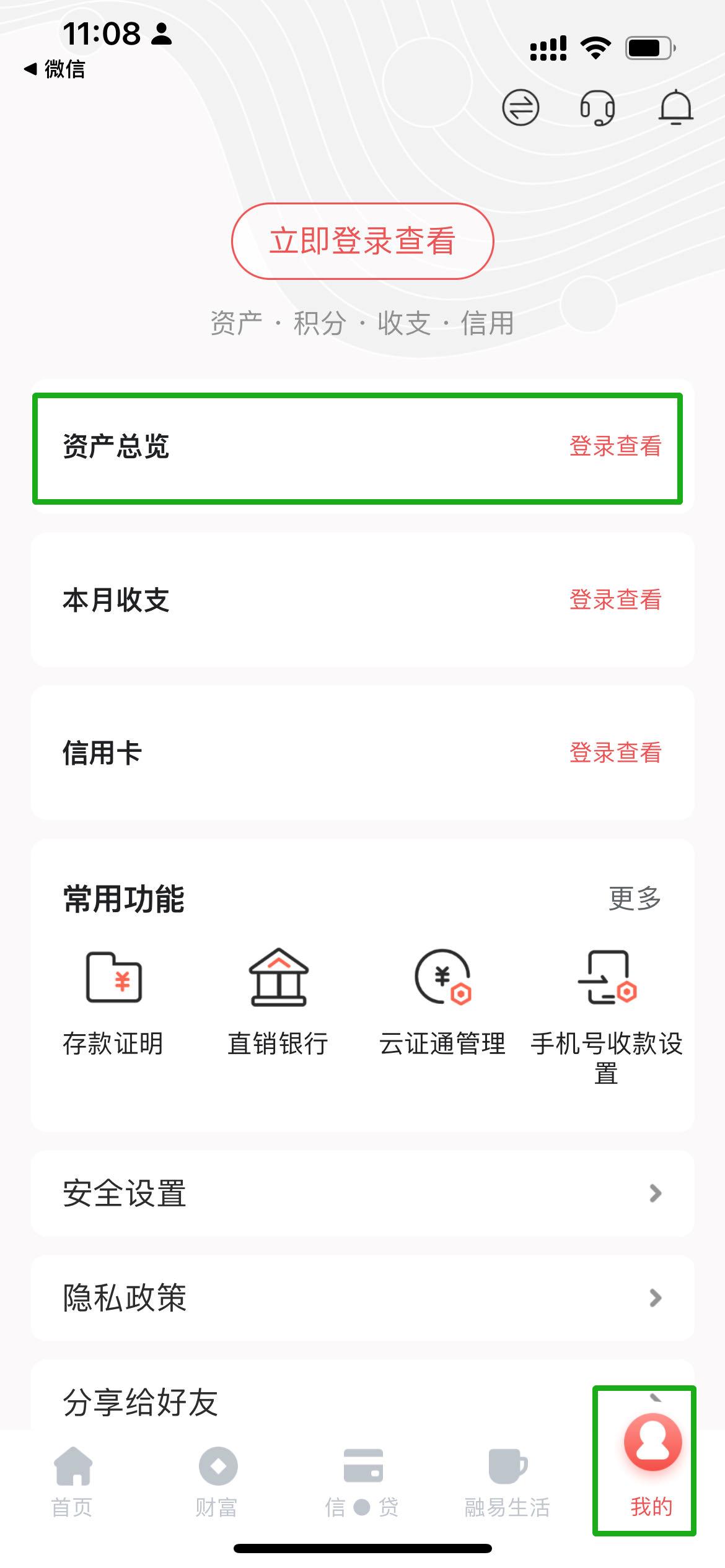Open 隐私政策 row
725x1568 pixels.
coord(362,1297)
